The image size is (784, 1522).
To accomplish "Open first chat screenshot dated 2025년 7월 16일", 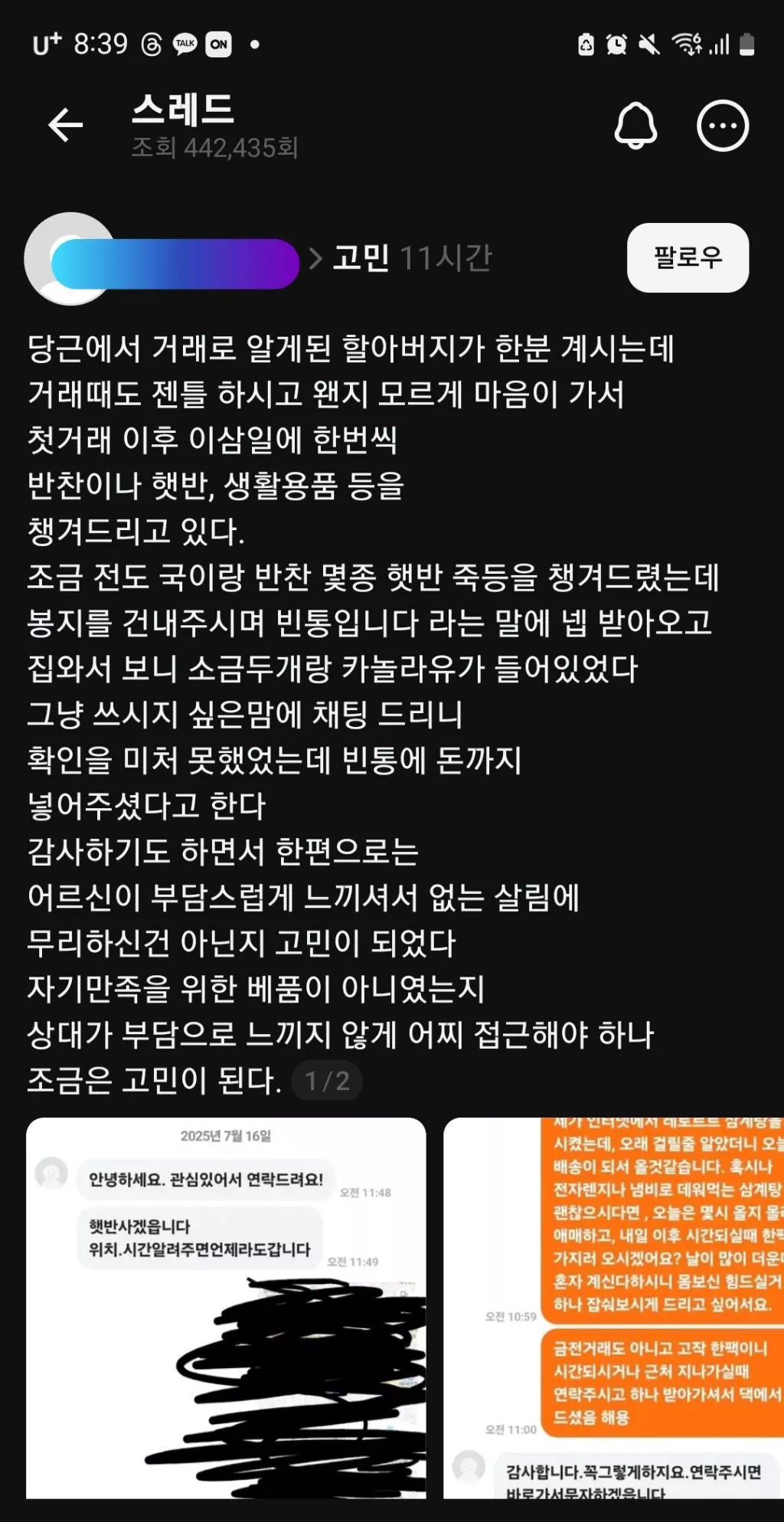I will 226,1307.
